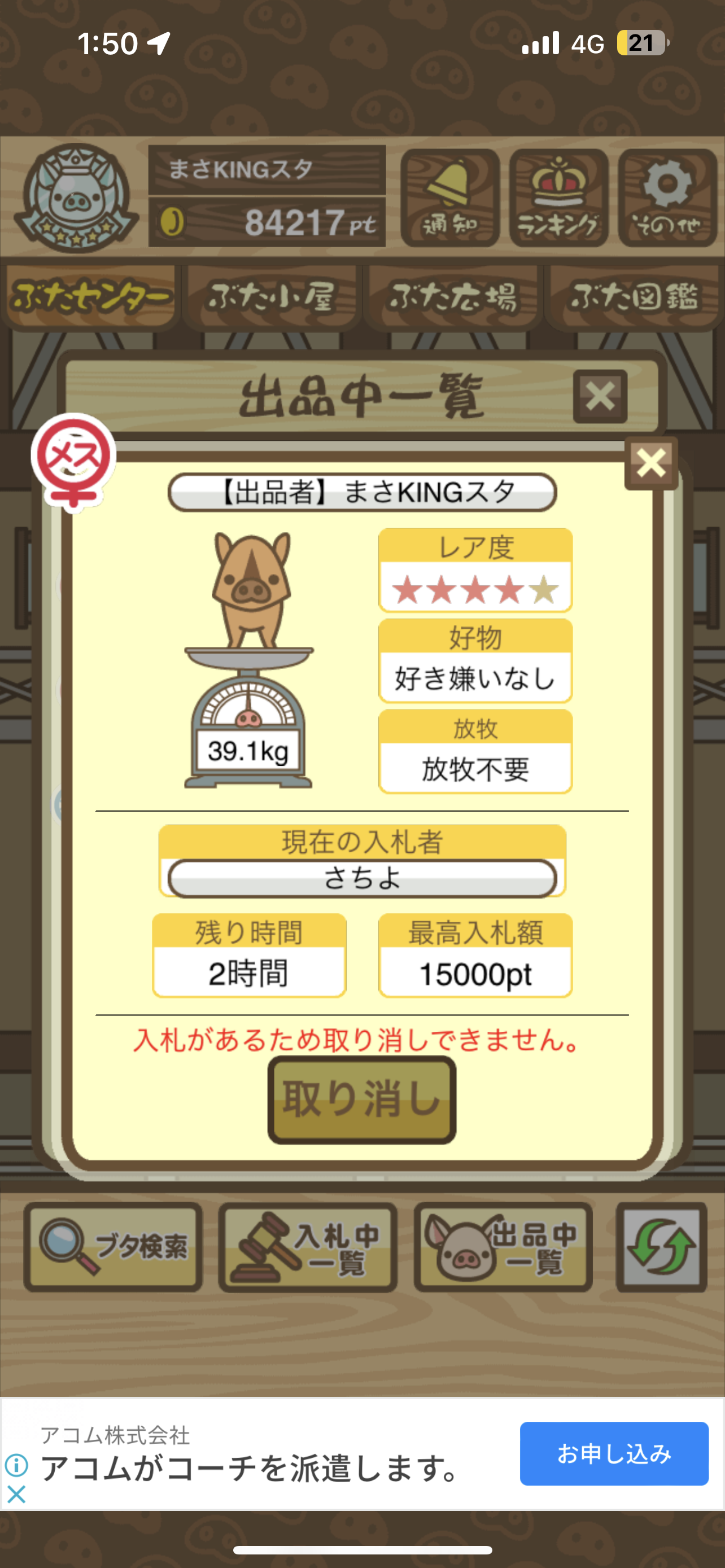Go to the ぶた広場 tab
The height and width of the screenshot is (1568, 725).
[452, 297]
